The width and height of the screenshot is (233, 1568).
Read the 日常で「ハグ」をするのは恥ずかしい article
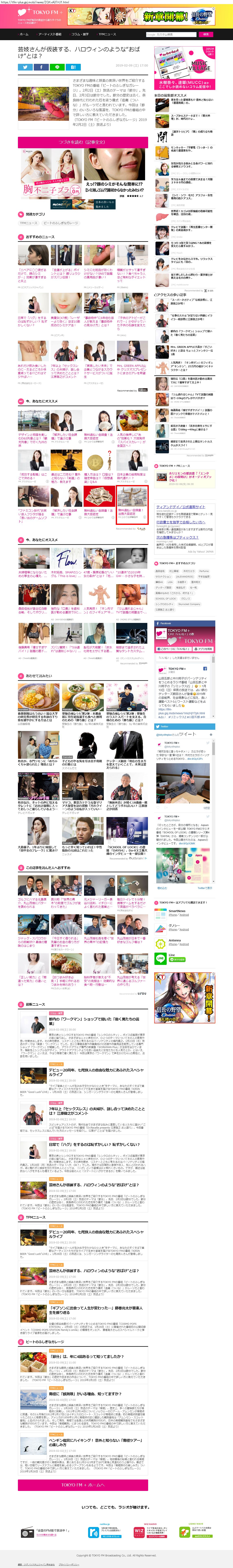click(x=94, y=1144)
